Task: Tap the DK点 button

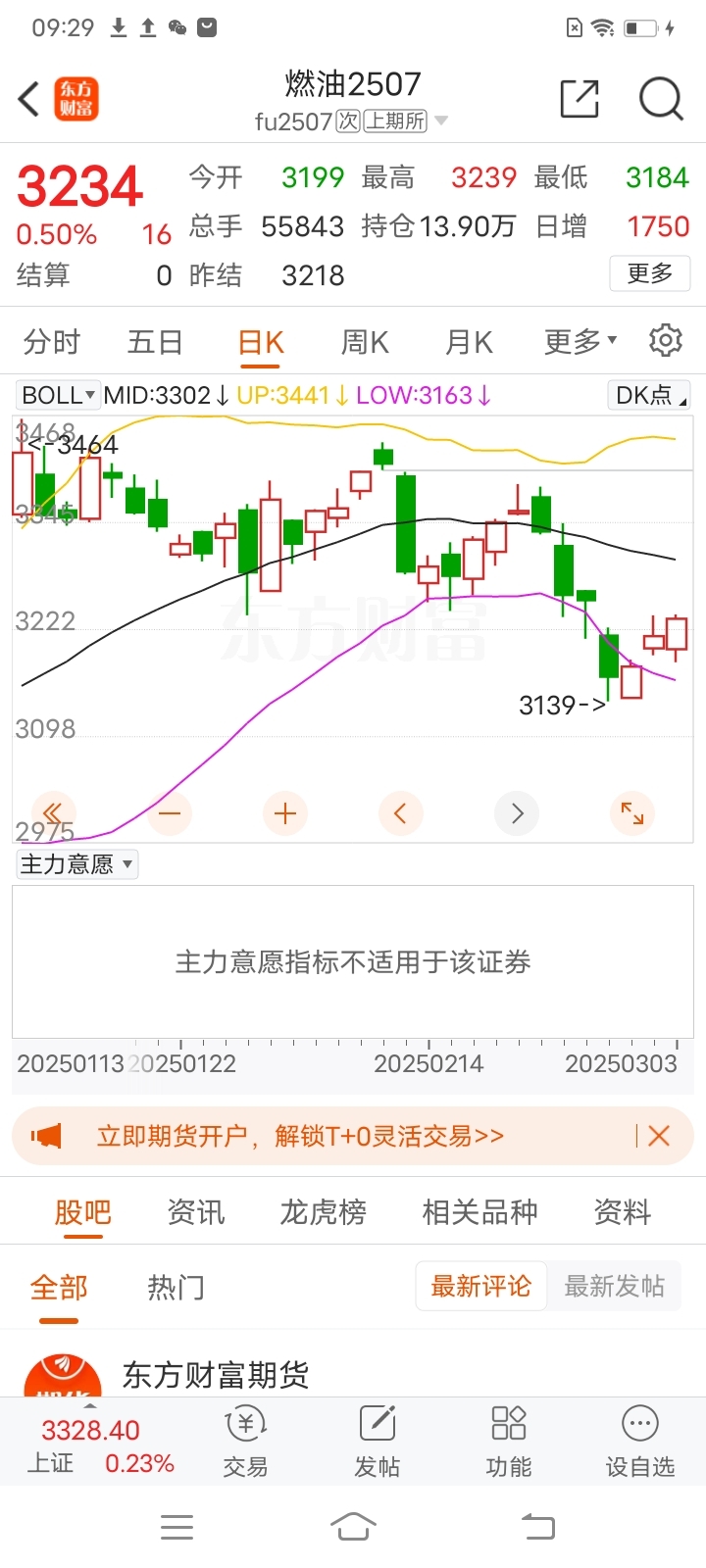Action: [x=648, y=395]
